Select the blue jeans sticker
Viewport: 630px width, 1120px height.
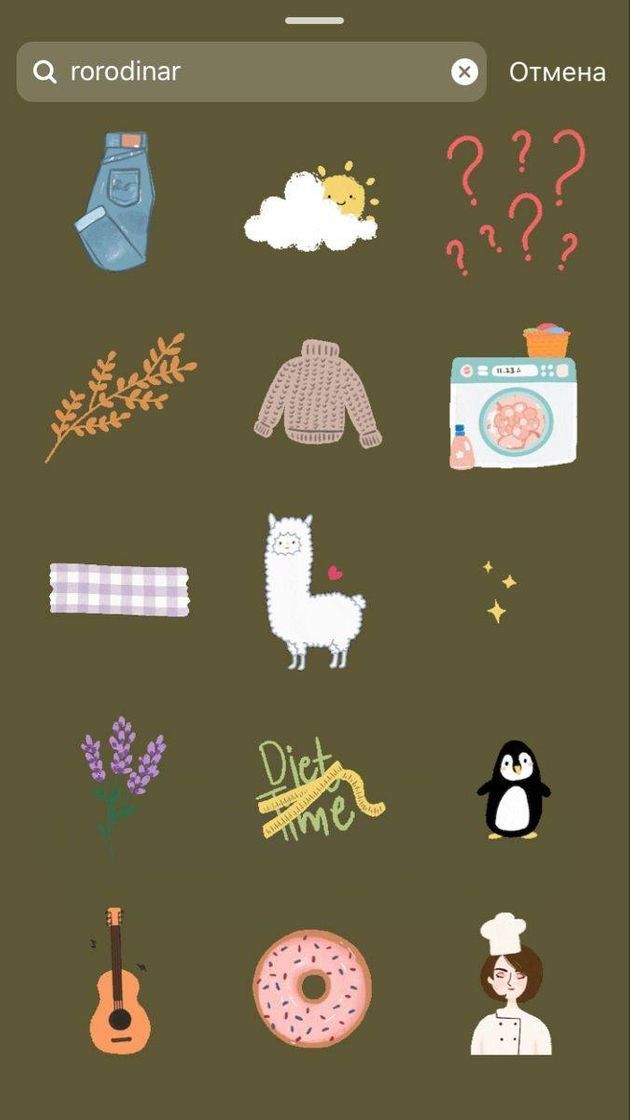tap(113, 200)
